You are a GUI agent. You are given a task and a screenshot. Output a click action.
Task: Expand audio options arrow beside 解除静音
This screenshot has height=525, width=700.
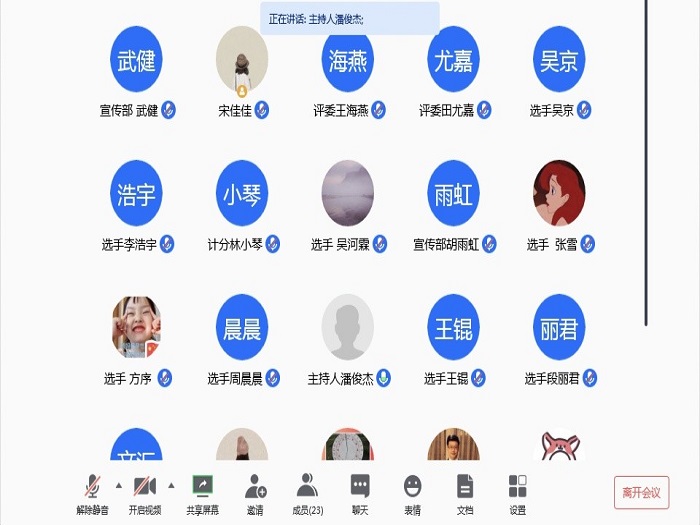point(119,485)
